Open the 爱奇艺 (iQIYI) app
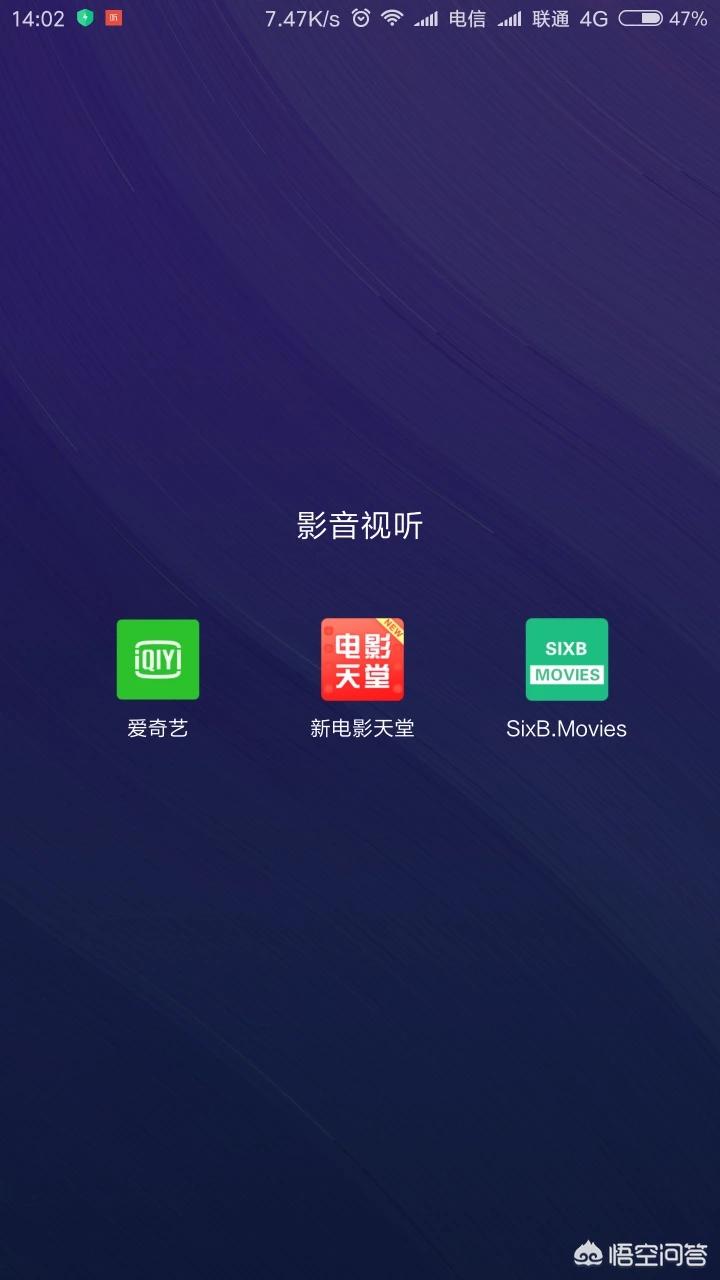This screenshot has height=1280, width=720. [x=158, y=660]
